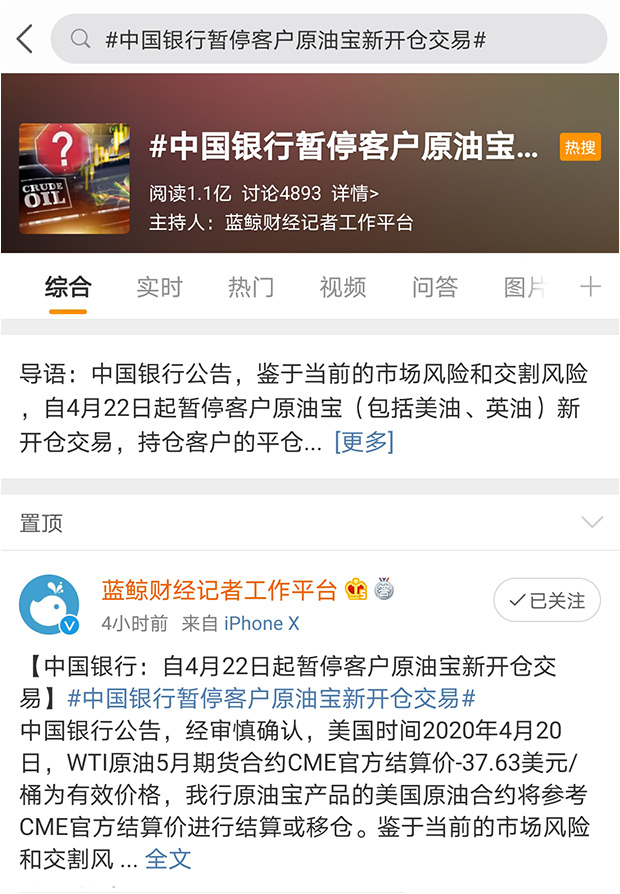Tap the 蓝鲸财经记者工作平台 post author name
This screenshot has height=894, width=620.
[x=219, y=590]
